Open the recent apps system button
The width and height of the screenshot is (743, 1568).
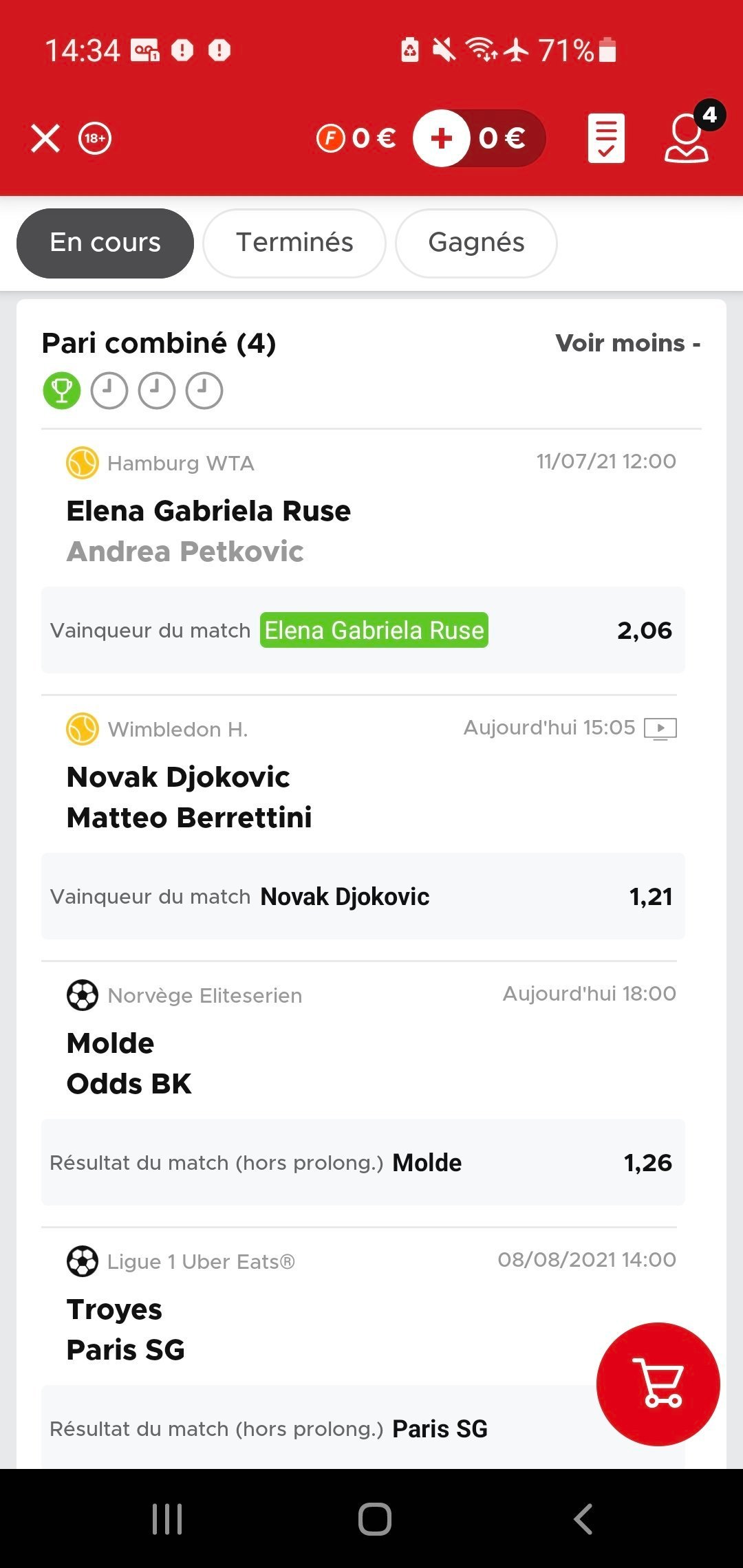pyautogui.click(x=167, y=1518)
